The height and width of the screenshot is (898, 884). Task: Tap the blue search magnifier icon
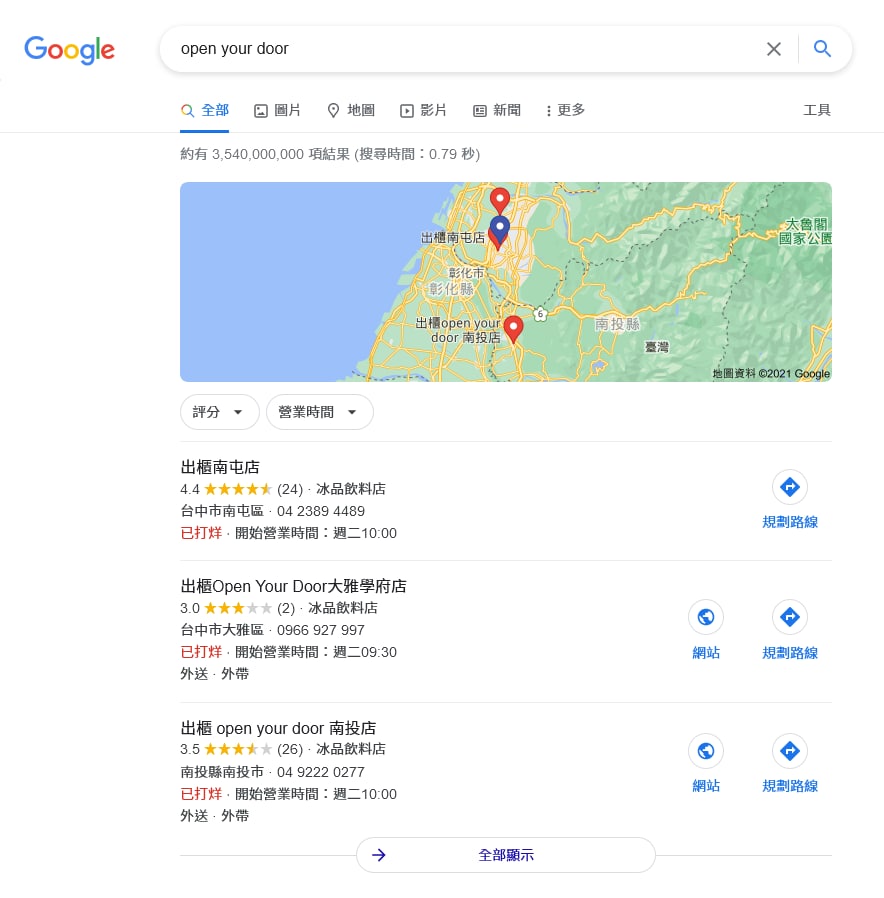pos(822,49)
